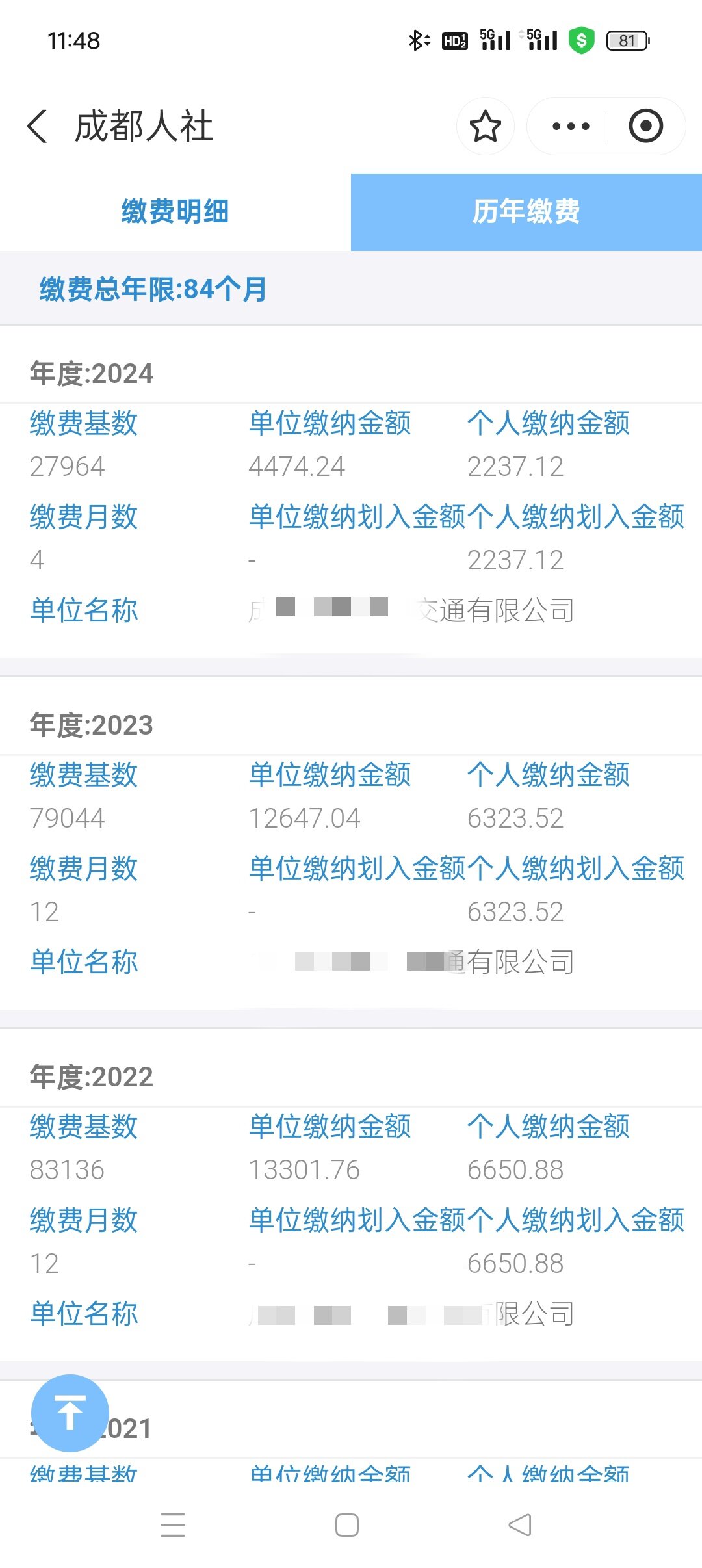
Task: Jump back to top with the arrow button
Action: coord(70,1413)
